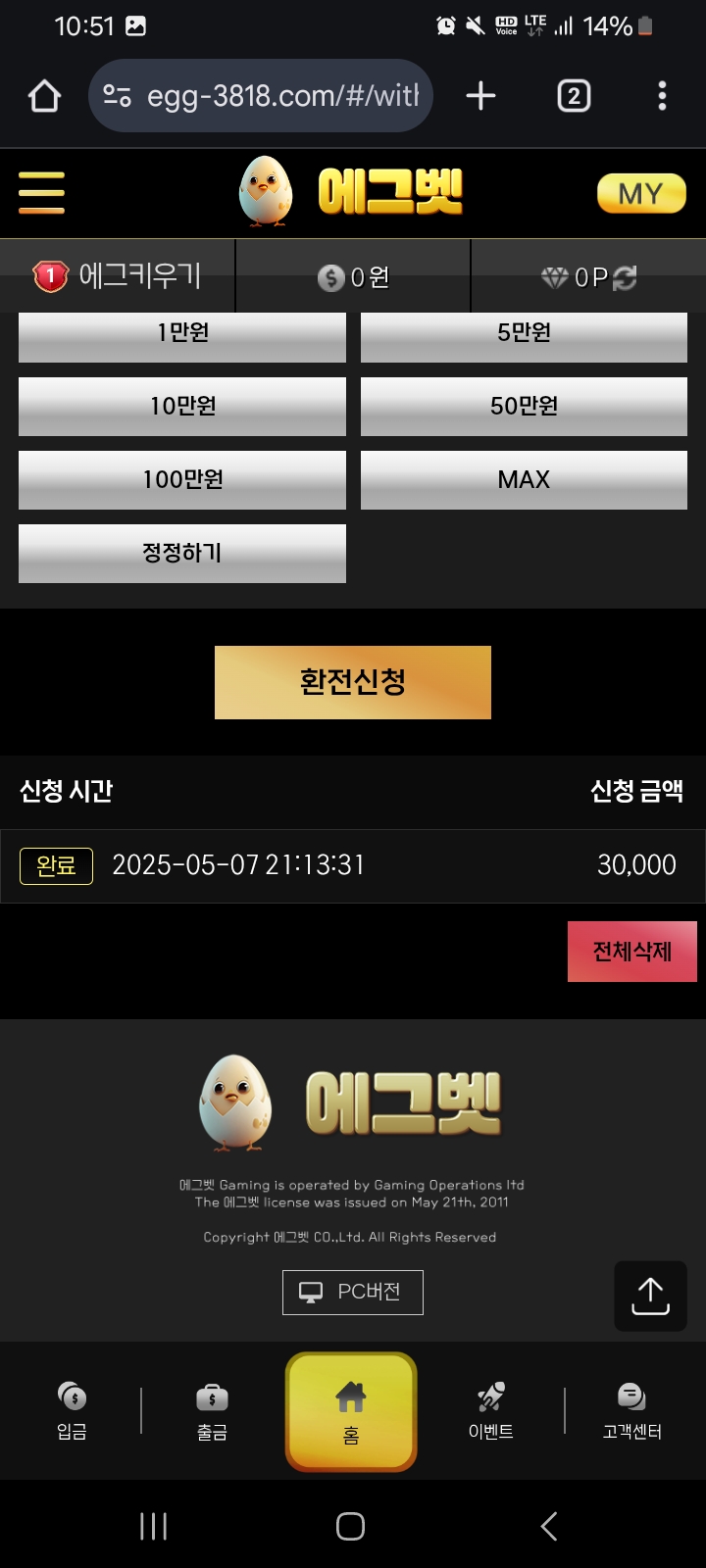Open the browser overflow menu
This screenshot has height=1568, width=706.
click(x=662, y=96)
